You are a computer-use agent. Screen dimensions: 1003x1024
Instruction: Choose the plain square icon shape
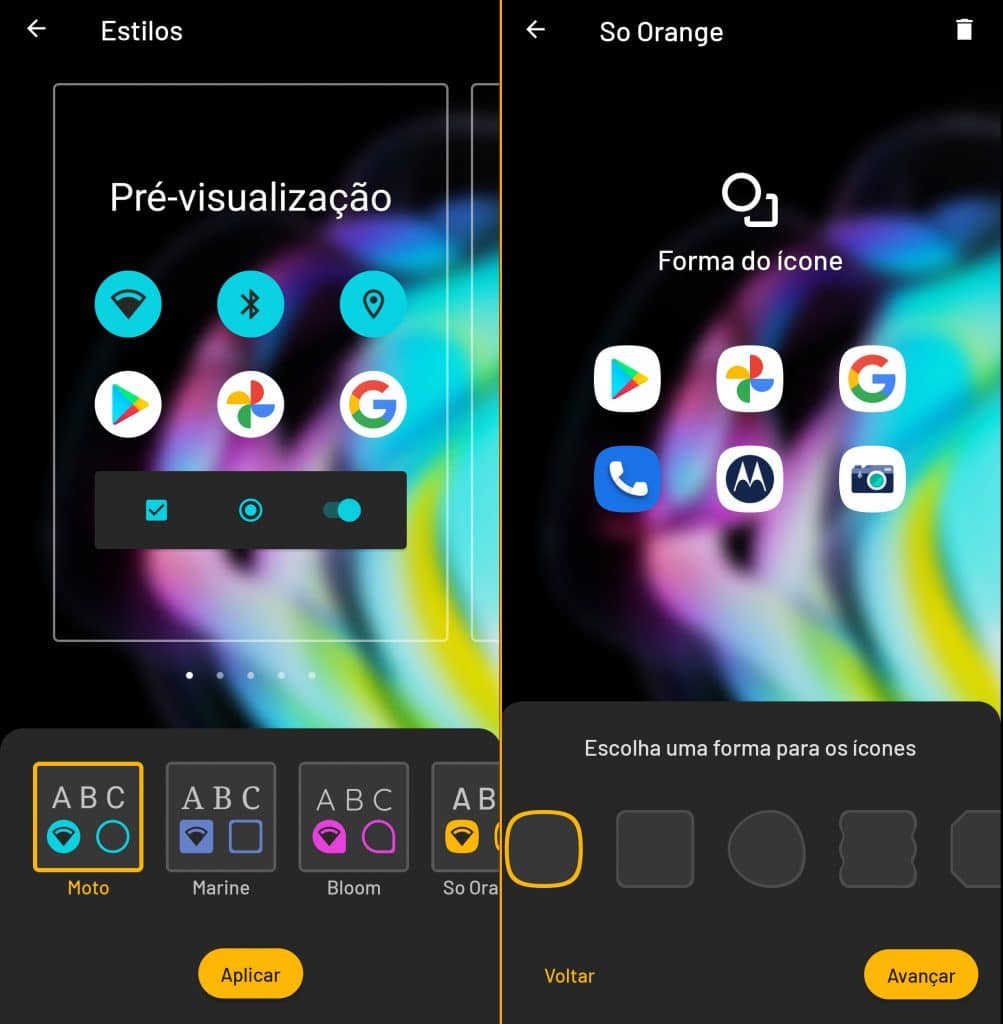coord(655,849)
